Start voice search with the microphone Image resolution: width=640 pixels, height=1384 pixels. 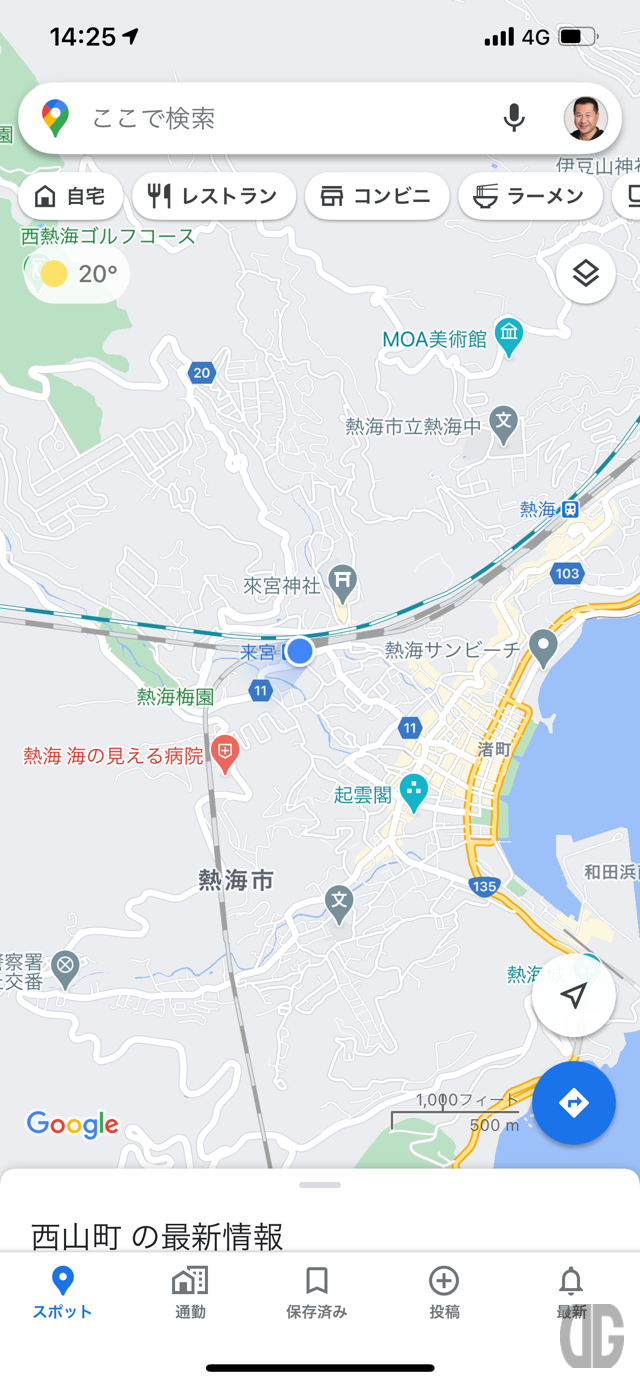click(x=514, y=118)
